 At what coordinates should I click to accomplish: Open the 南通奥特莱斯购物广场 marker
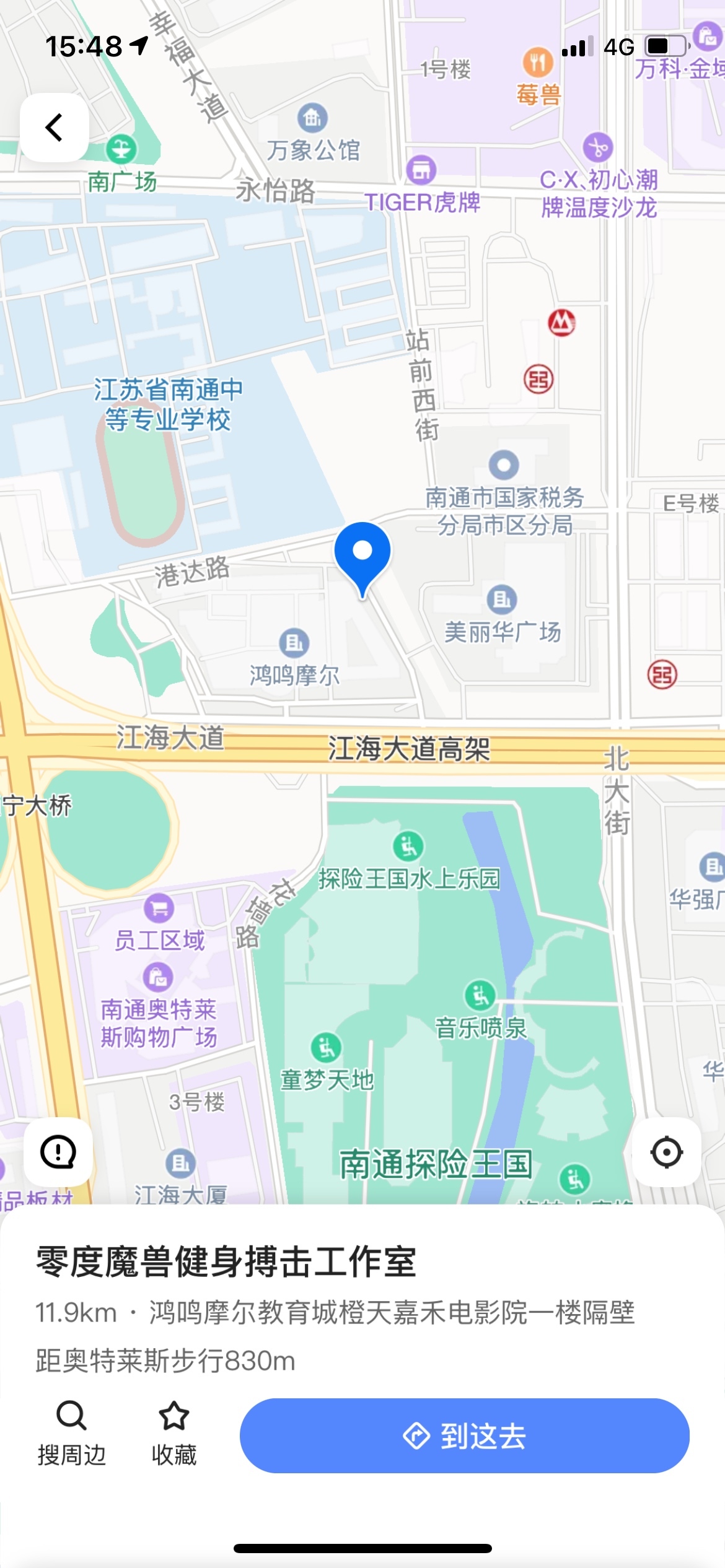click(x=159, y=977)
